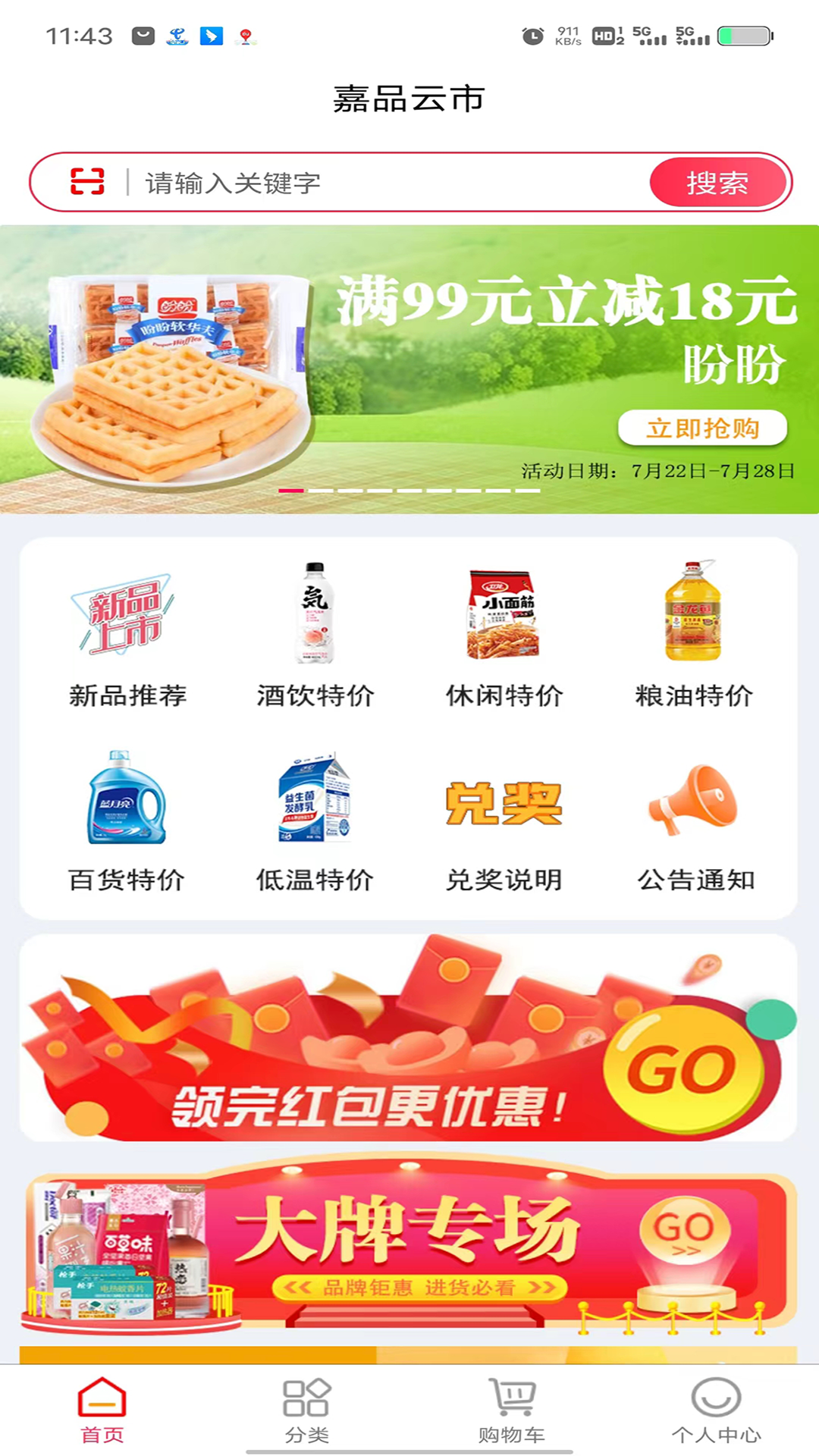Open the 领完红包更优惠 red packet banner
This screenshot has height=1456, width=819.
pos(409,1039)
